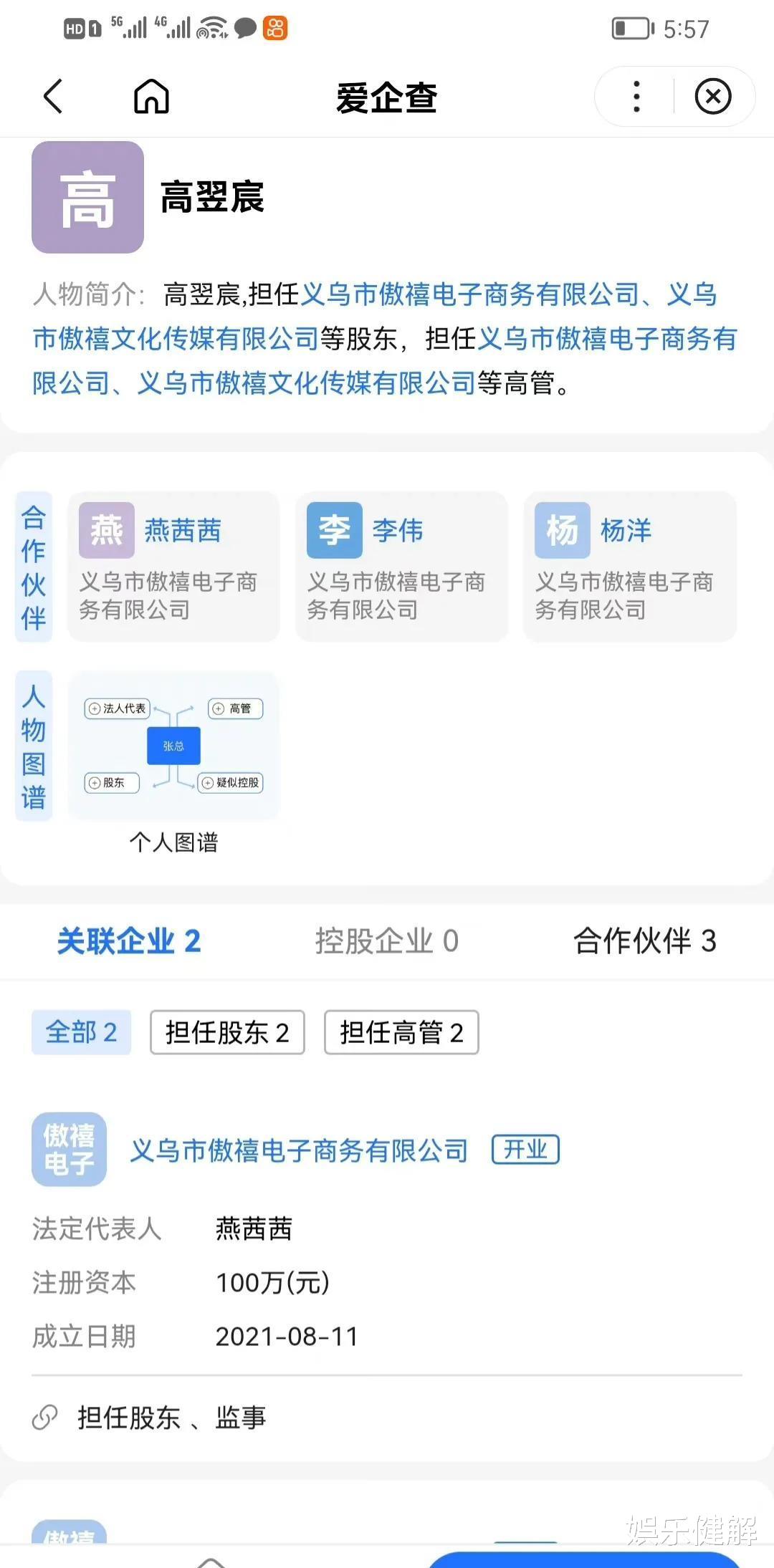The image size is (774, 1568).
Task: Tap the link icon beside 担任股东、监事
Action: (x=46, y=1416)
